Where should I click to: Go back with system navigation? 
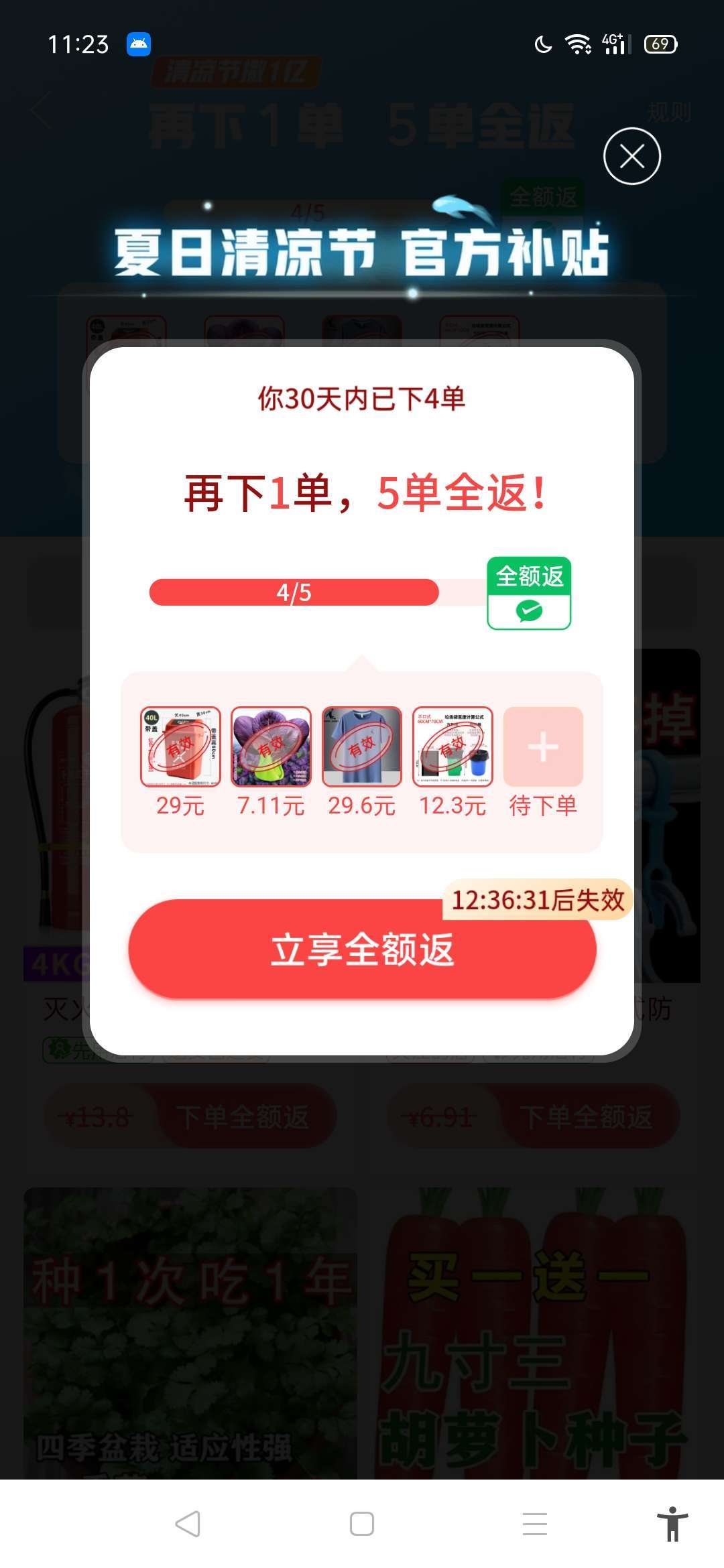click(x=188, y=1524)
